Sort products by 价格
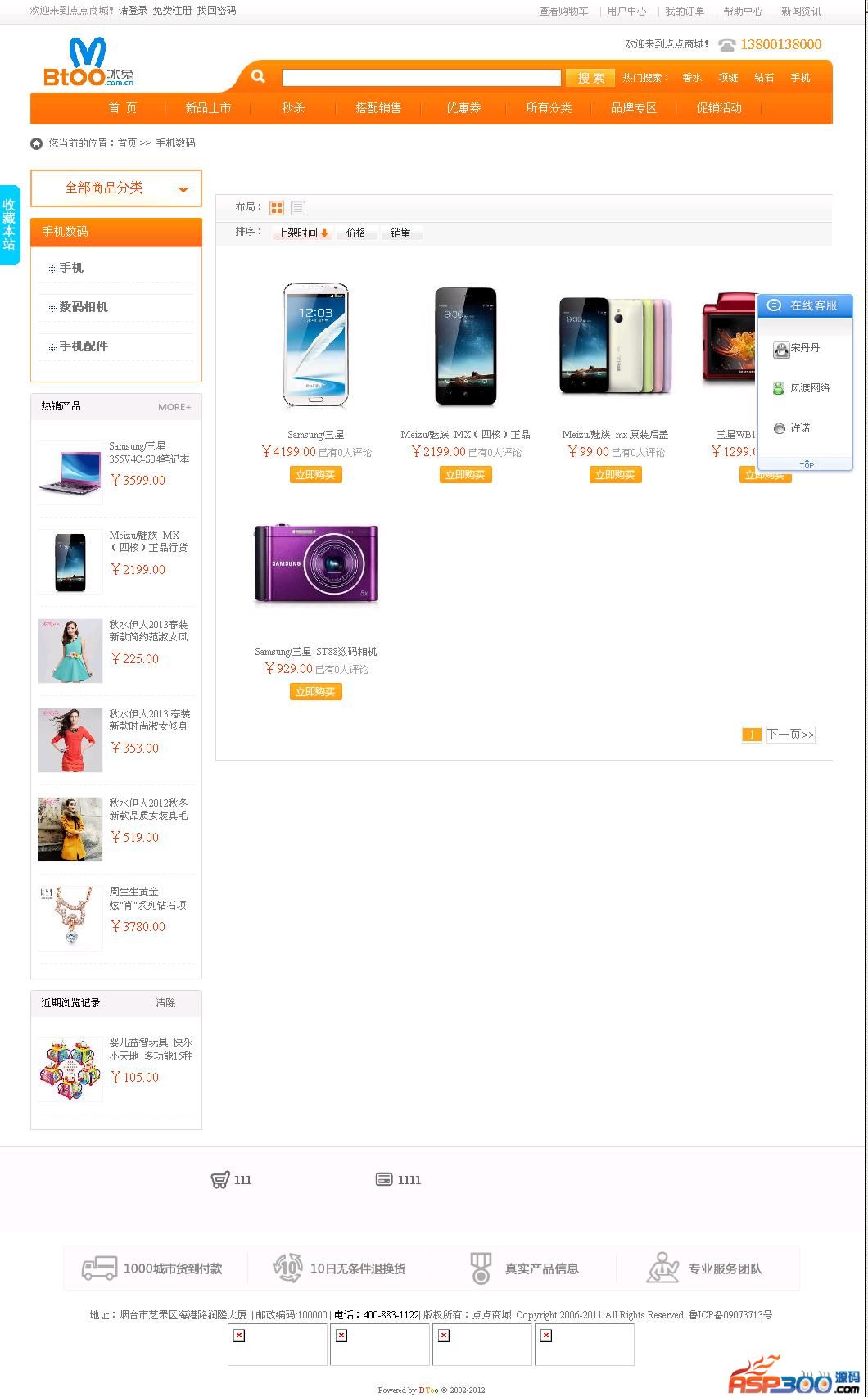This screenshot has width=868, height=1397. tap(356, 233)
